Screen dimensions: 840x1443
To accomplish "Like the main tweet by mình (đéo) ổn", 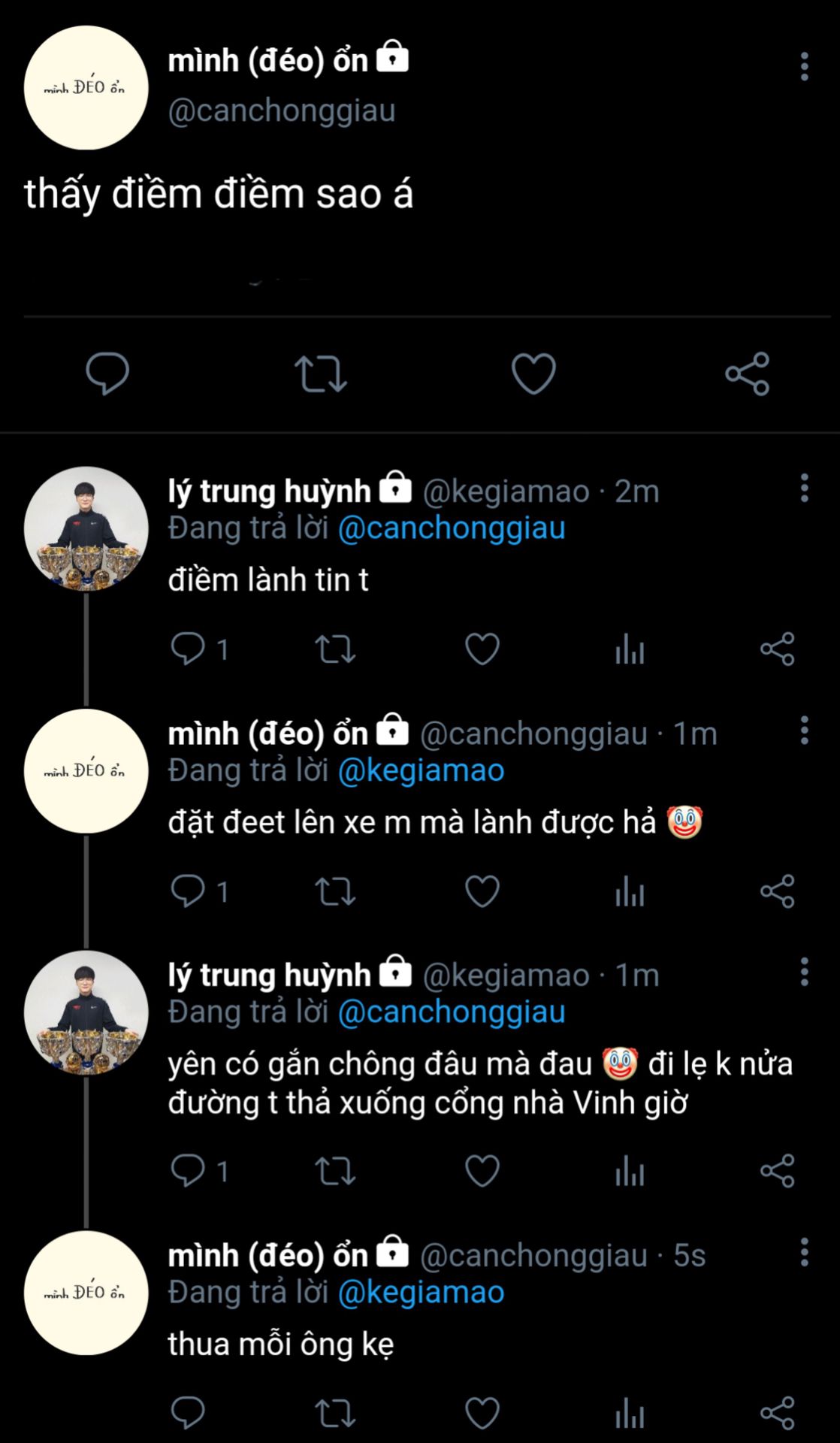I will click(x=533, y=374).
